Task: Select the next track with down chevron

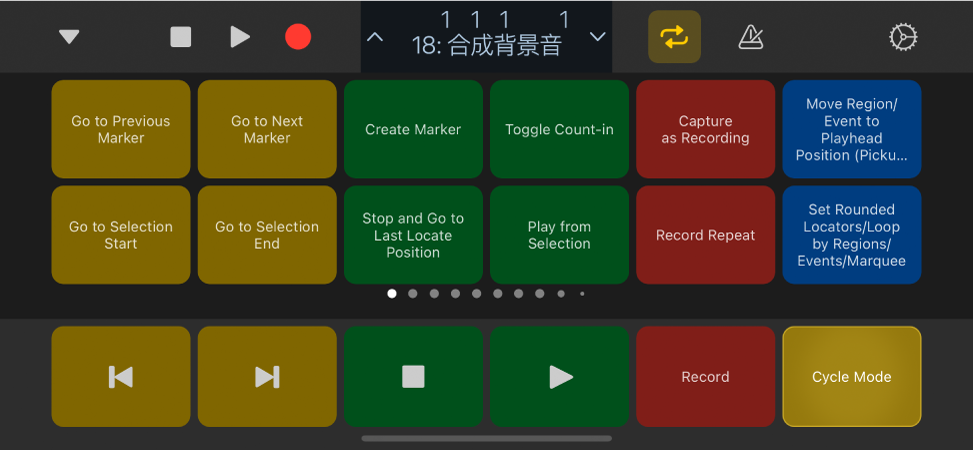Action: (x=597, y=37)
